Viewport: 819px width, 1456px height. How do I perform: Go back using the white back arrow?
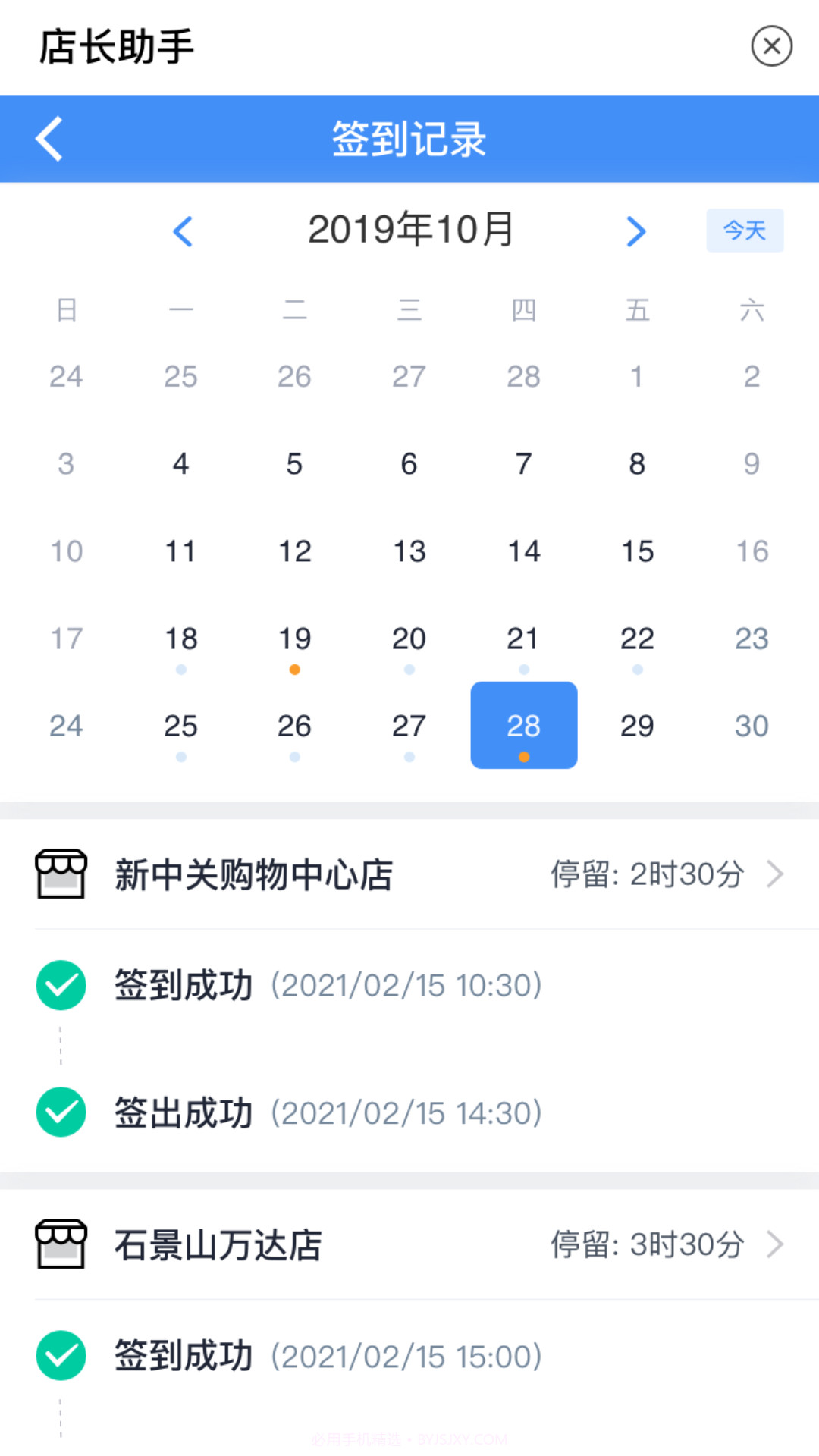(49, 138)
